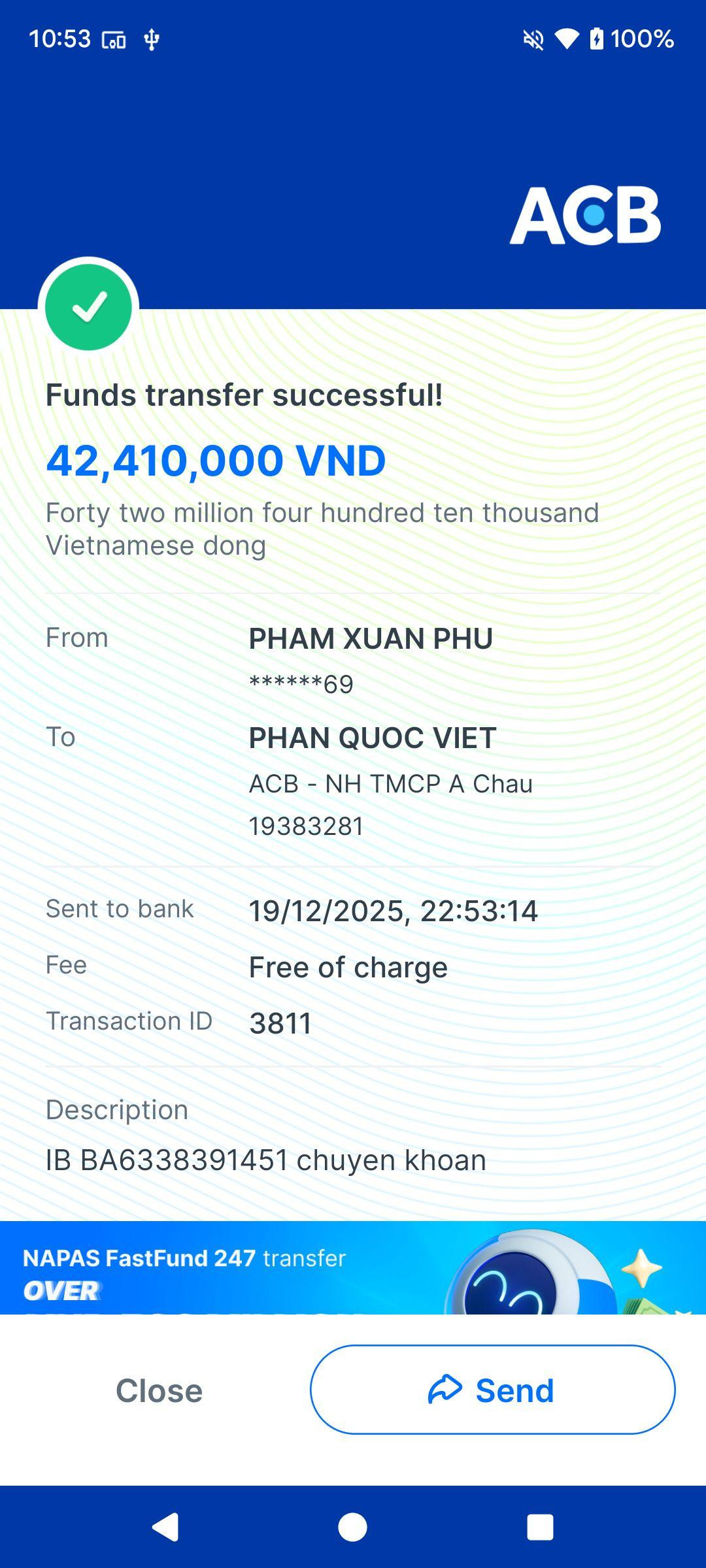This screenshot has height=1568, width=706.
Task: Go back using the system back button
Action: (165, 1527)
